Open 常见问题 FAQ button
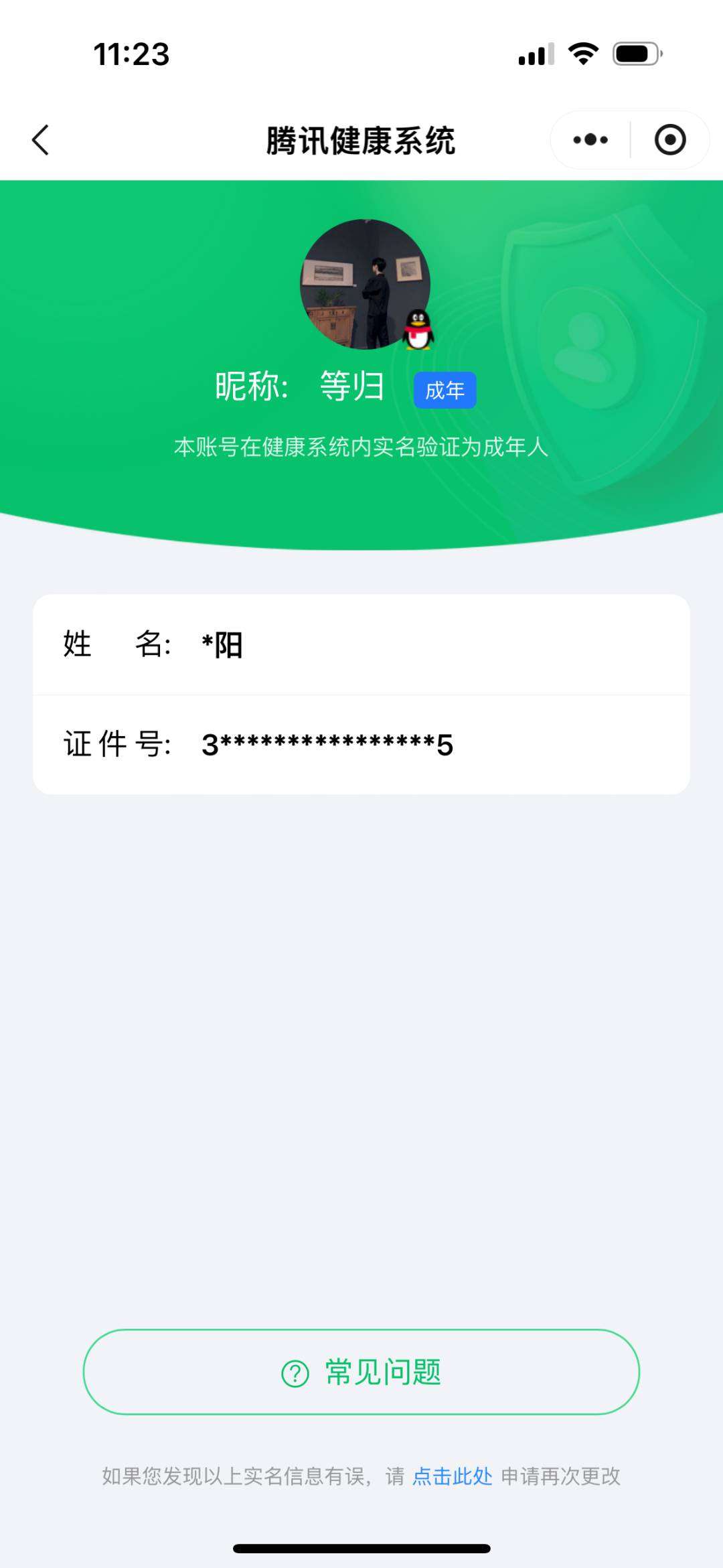The image size is (723, 1568). (x=361, y=1372)
